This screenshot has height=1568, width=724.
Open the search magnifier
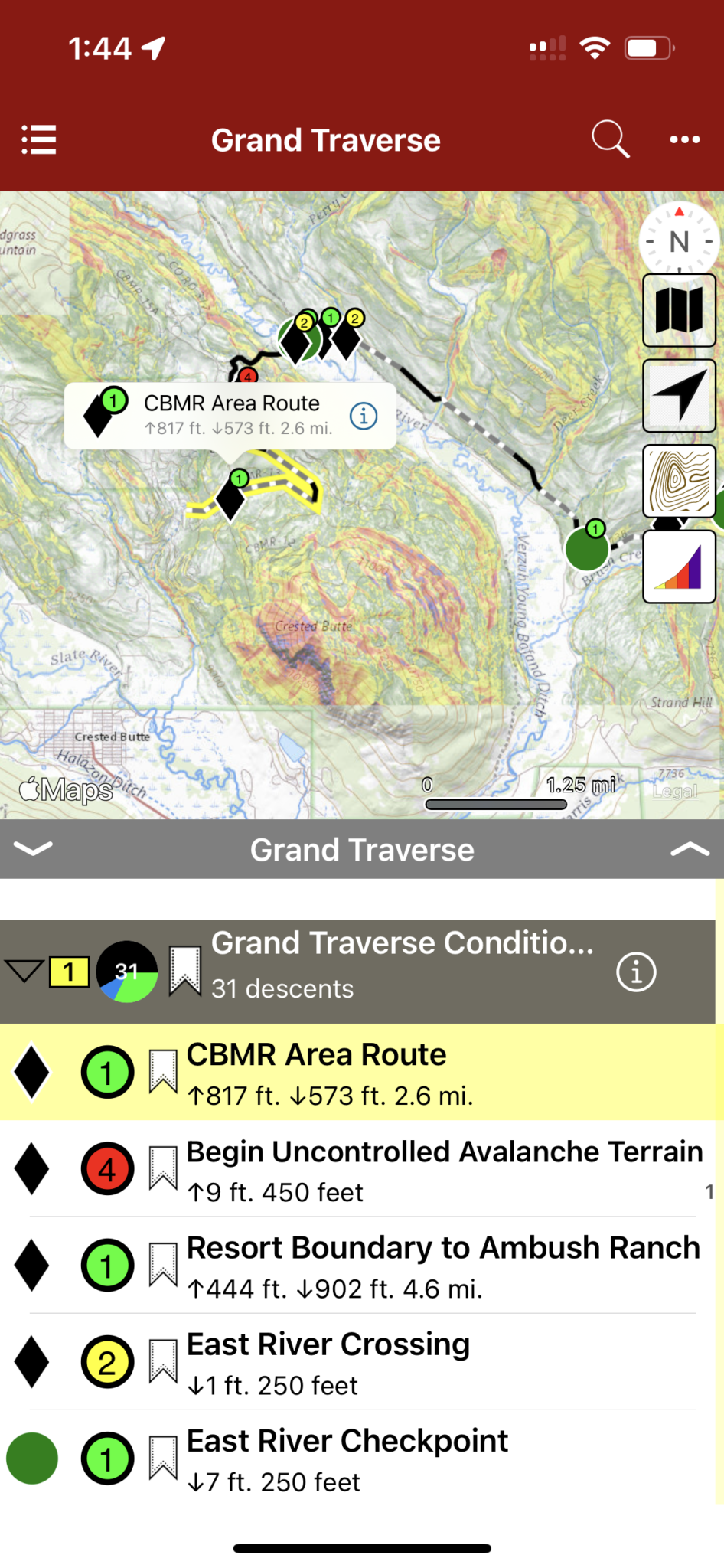(x=610, y=139)
